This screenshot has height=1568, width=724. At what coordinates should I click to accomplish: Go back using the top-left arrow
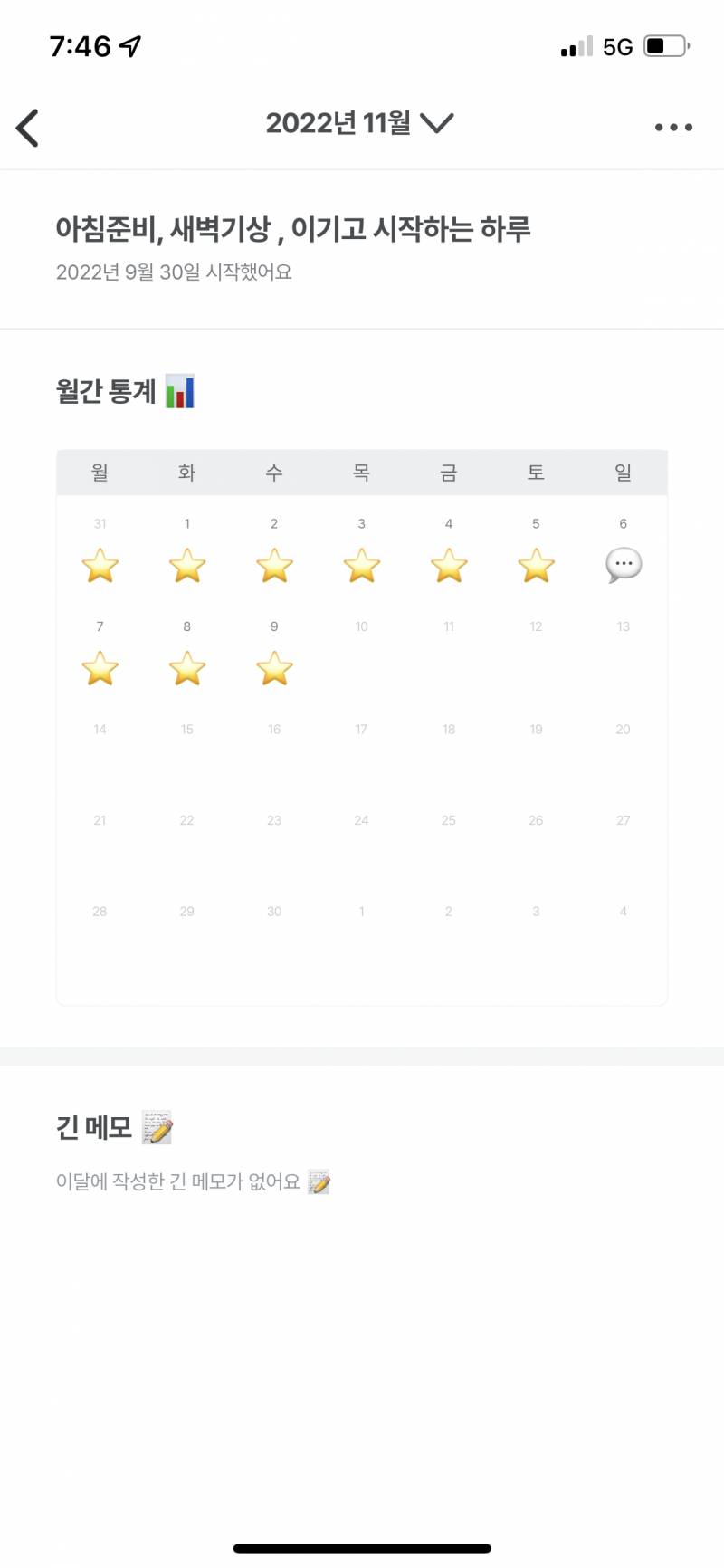(x=28, y=128)
